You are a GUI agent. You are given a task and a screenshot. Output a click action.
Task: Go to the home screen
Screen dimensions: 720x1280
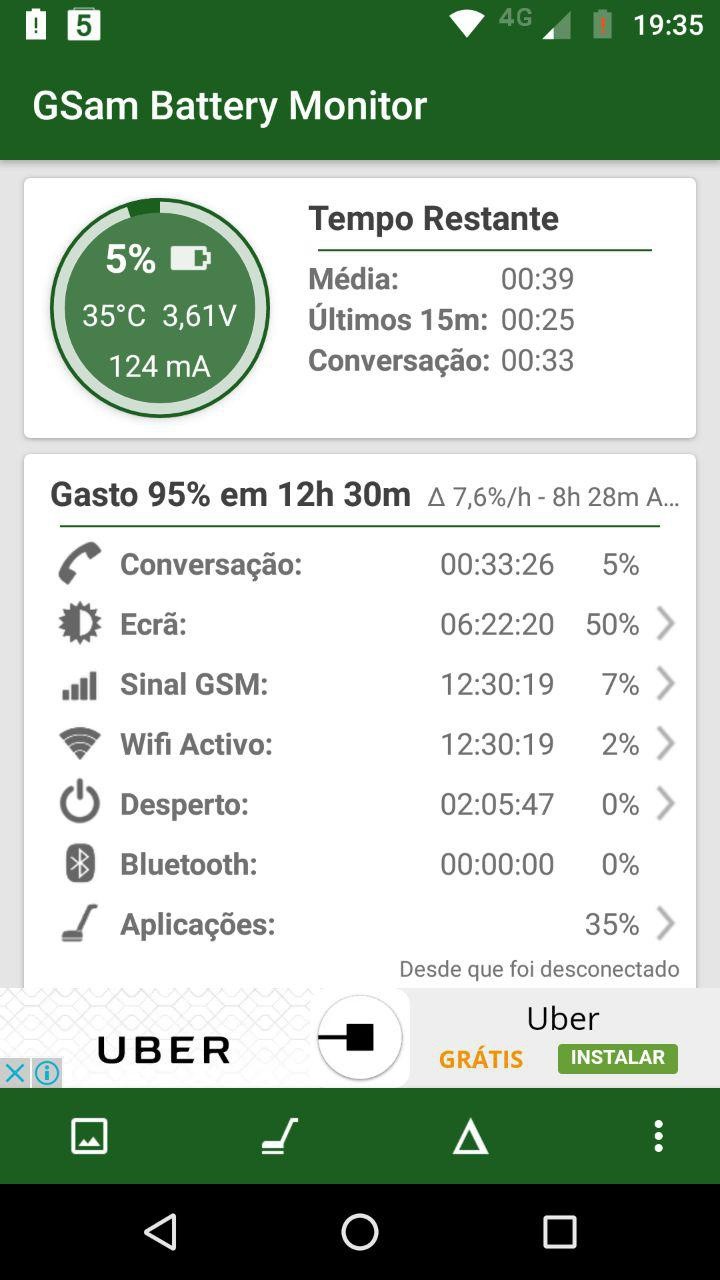360,1232
